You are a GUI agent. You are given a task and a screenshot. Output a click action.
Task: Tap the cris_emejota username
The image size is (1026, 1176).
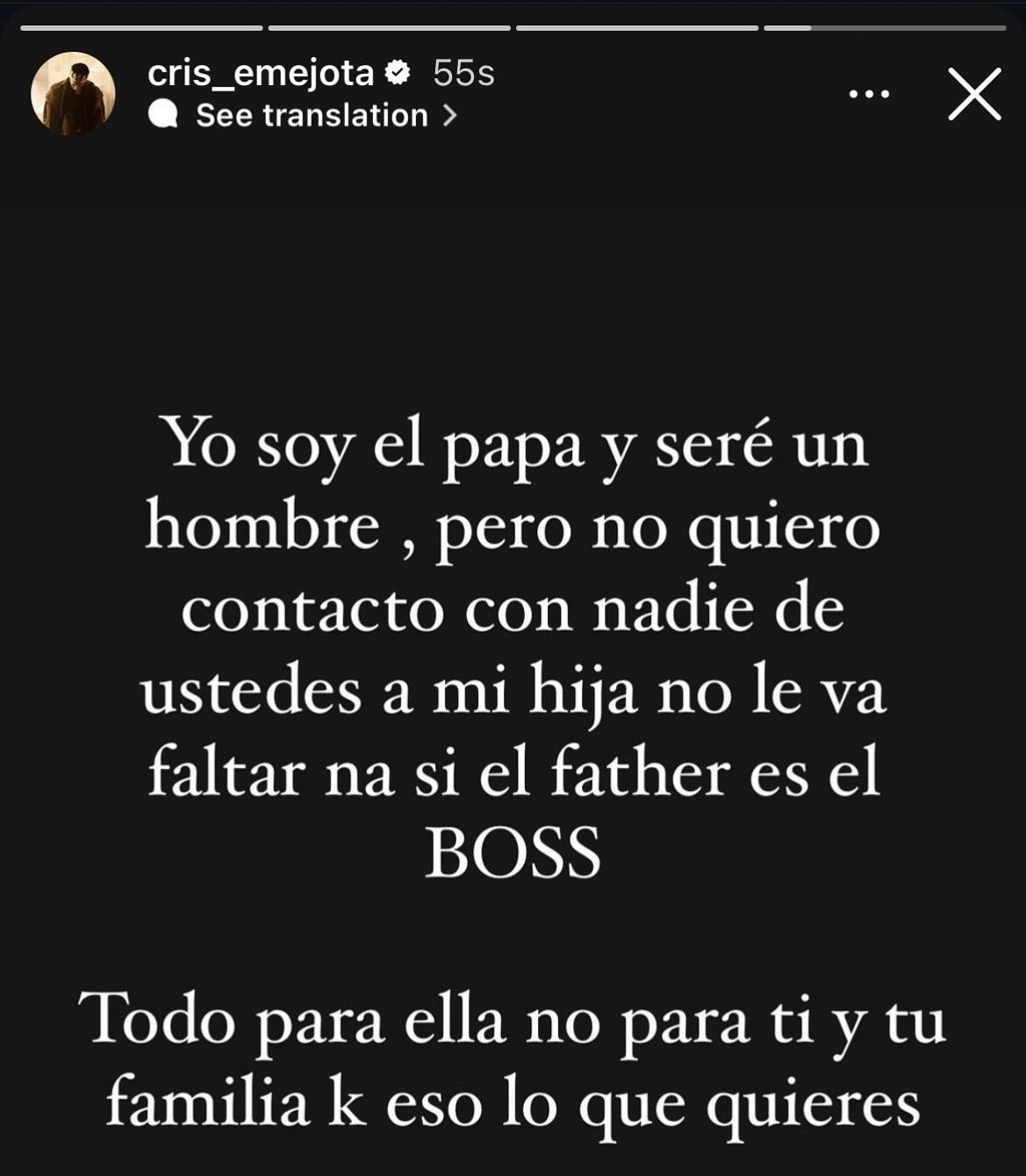261,74
